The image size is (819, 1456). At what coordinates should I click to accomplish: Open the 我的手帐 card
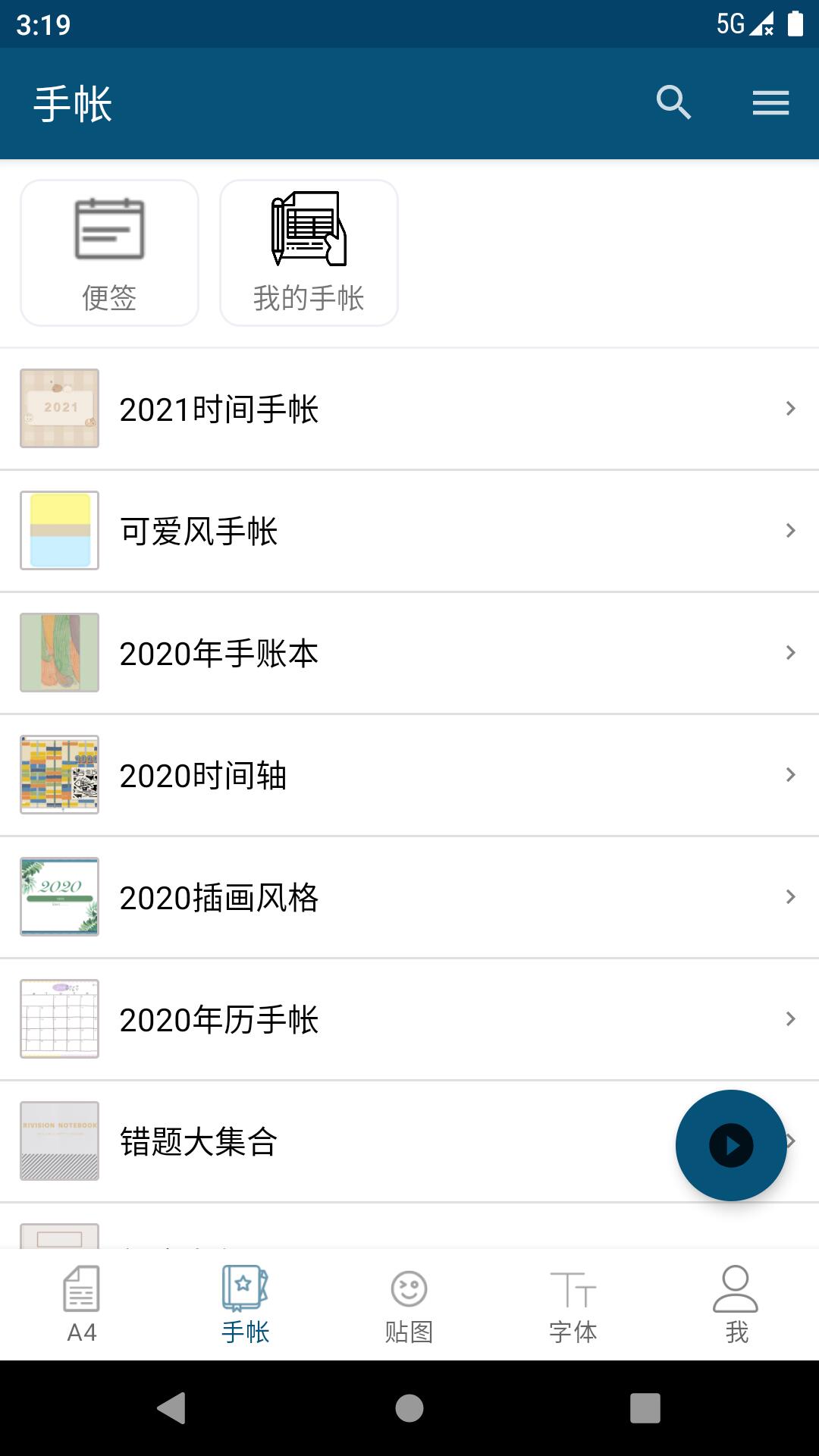coord(309,253)
